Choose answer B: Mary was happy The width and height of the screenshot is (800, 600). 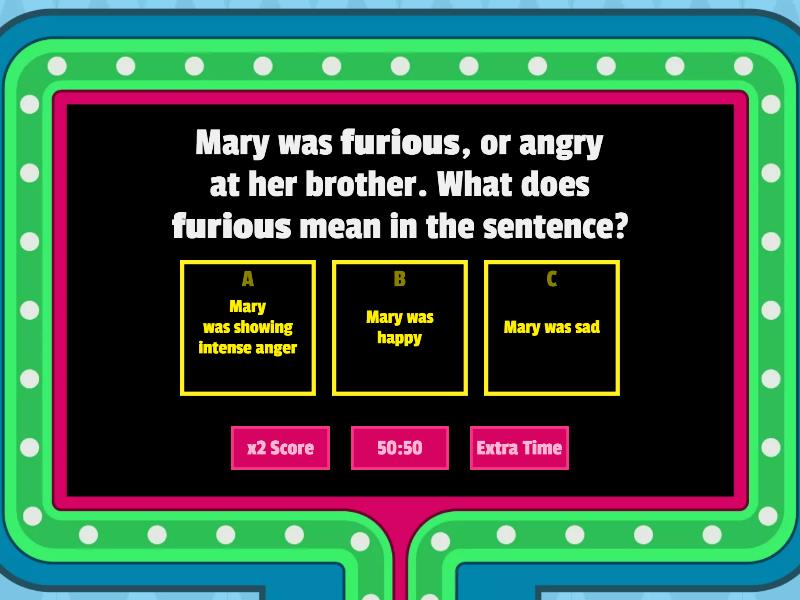tap(400, 328)
